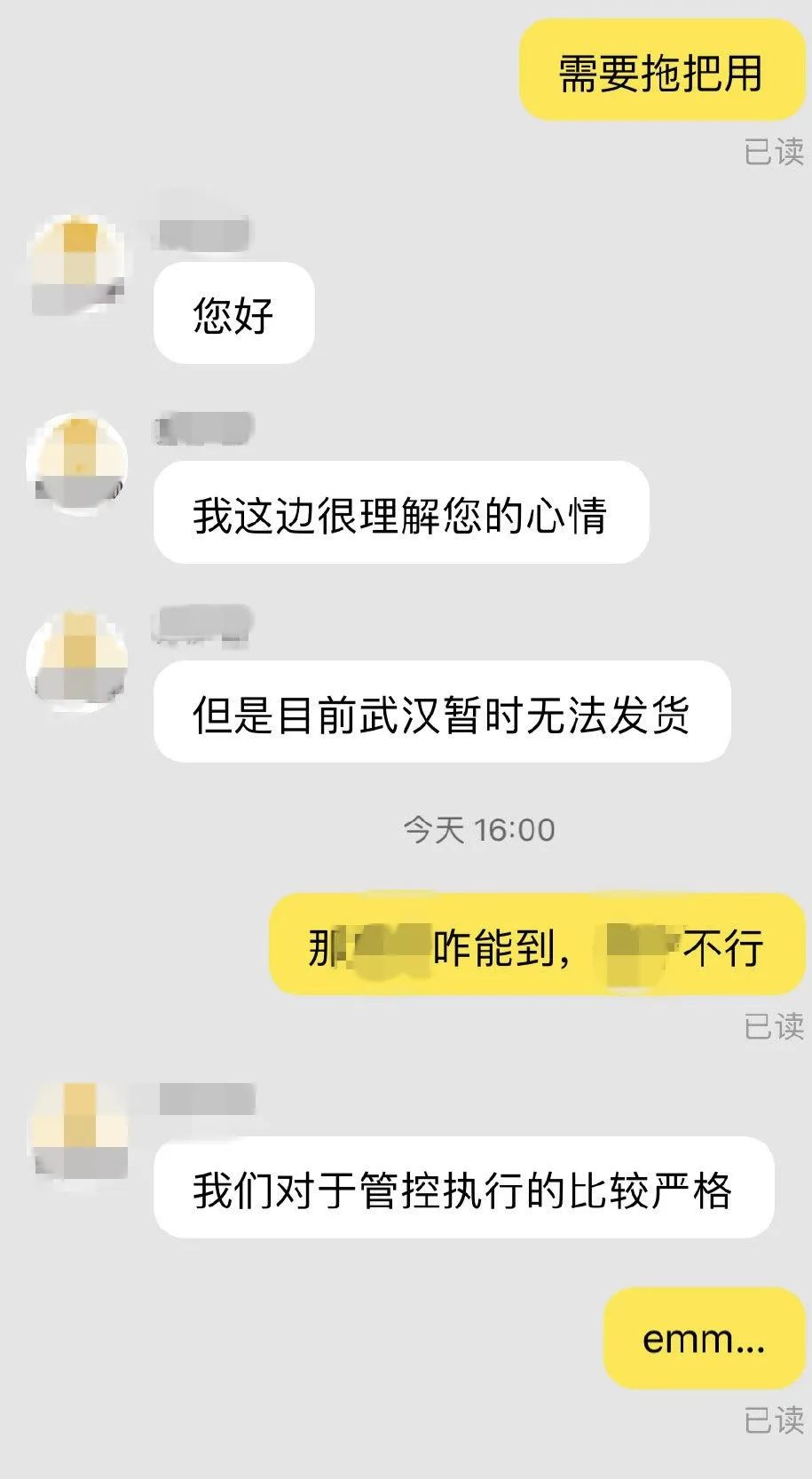The image size is (812, 1479).
Task: Select the "但是目前武汉暂时无法发货" message bubble
Action: coord(444,713)
